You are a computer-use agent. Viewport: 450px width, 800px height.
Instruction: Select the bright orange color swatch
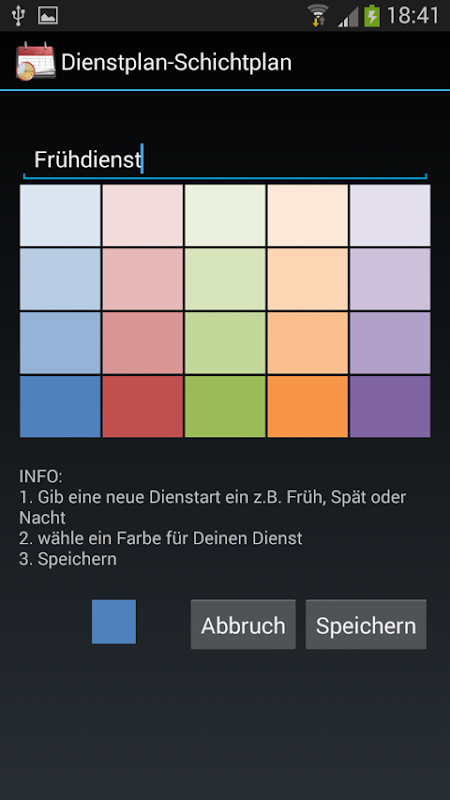coord(308,407)
